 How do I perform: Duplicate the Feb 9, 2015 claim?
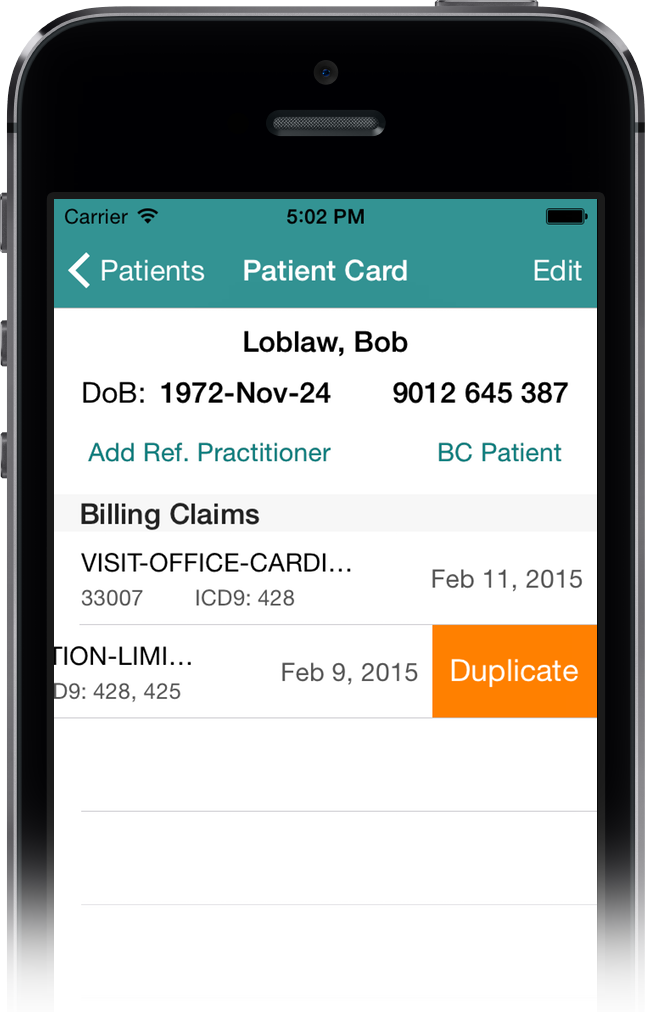(x=514, y=671)
